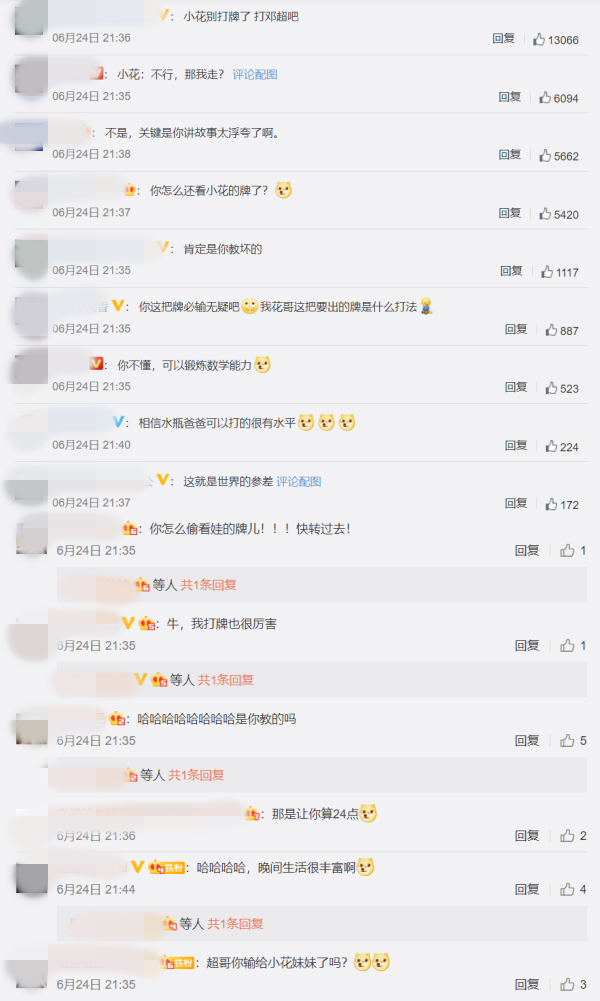The width and height of the screenshot is (600, 1001).
Task: Like the comment "超哥你输给小花妹妹了吗?"
Action: (567, 984)
